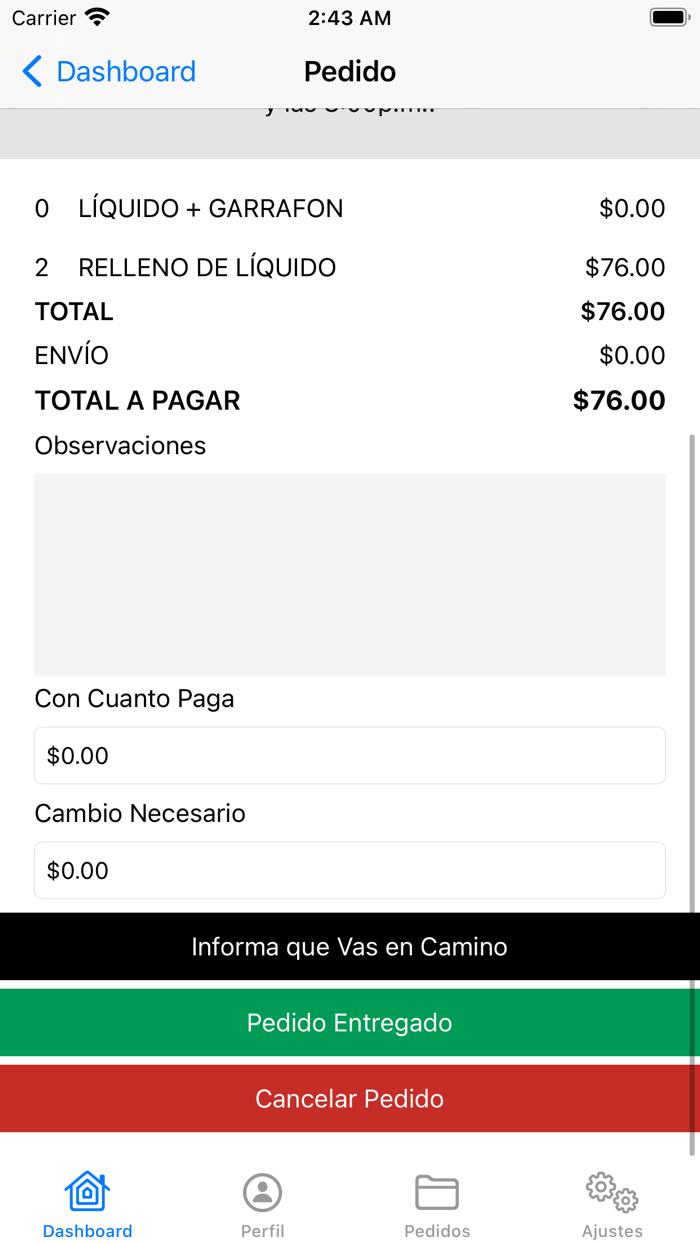Edit the Cambio Necesario field
The width and height of the screenshot is (700, 1244).
350,870
